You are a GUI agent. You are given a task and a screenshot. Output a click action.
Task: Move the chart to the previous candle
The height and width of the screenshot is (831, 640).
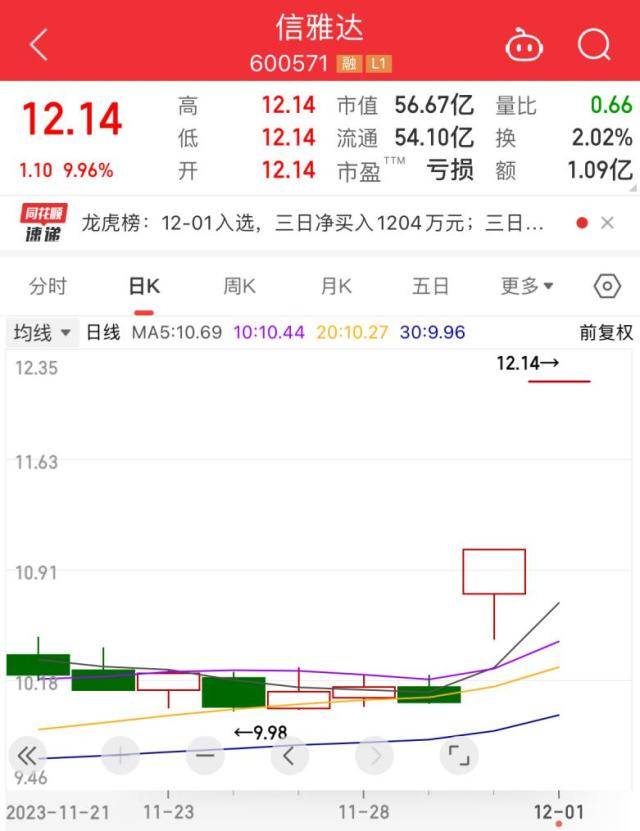coord(289,755)
